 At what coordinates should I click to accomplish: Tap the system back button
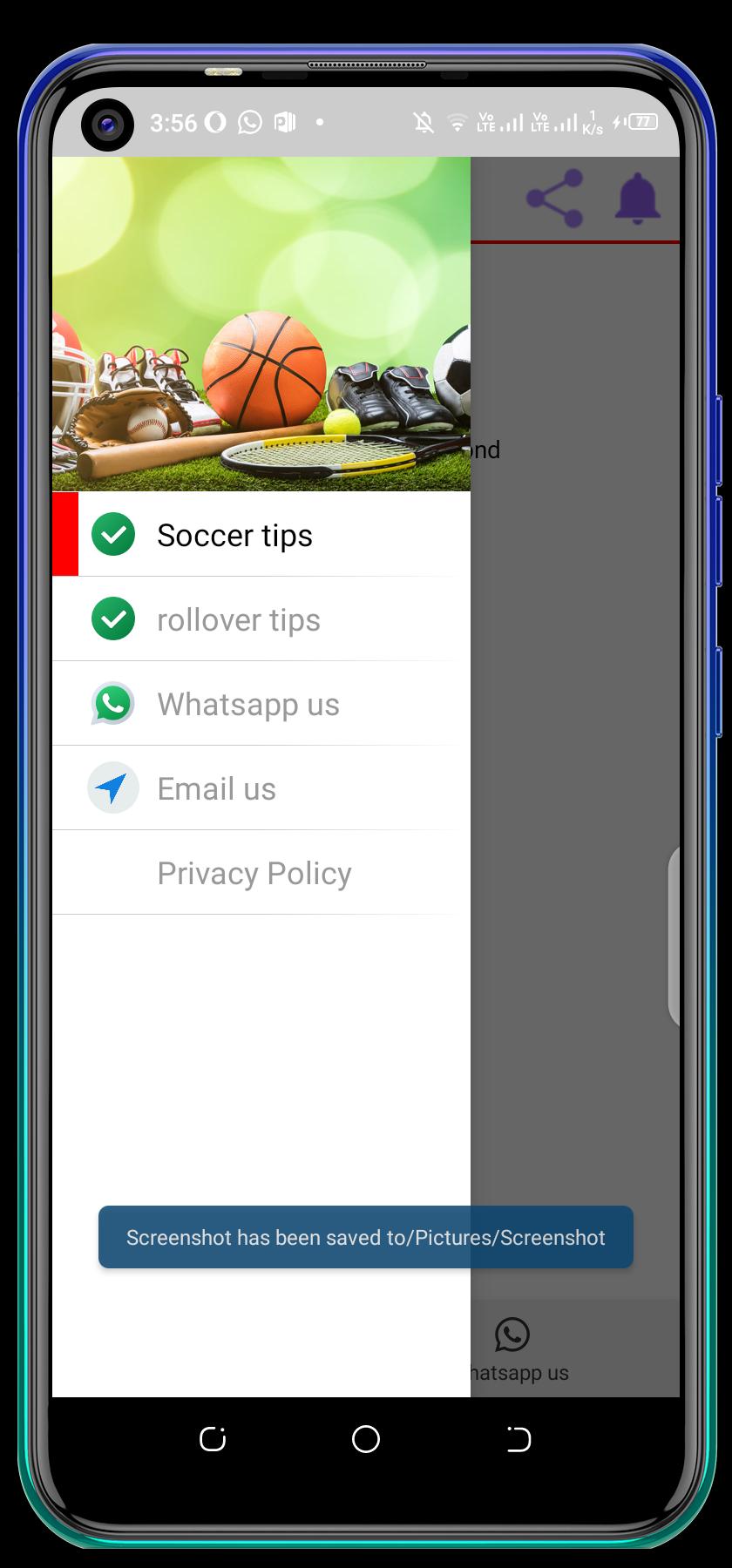pyautogui.click(x=518, y=1439)
